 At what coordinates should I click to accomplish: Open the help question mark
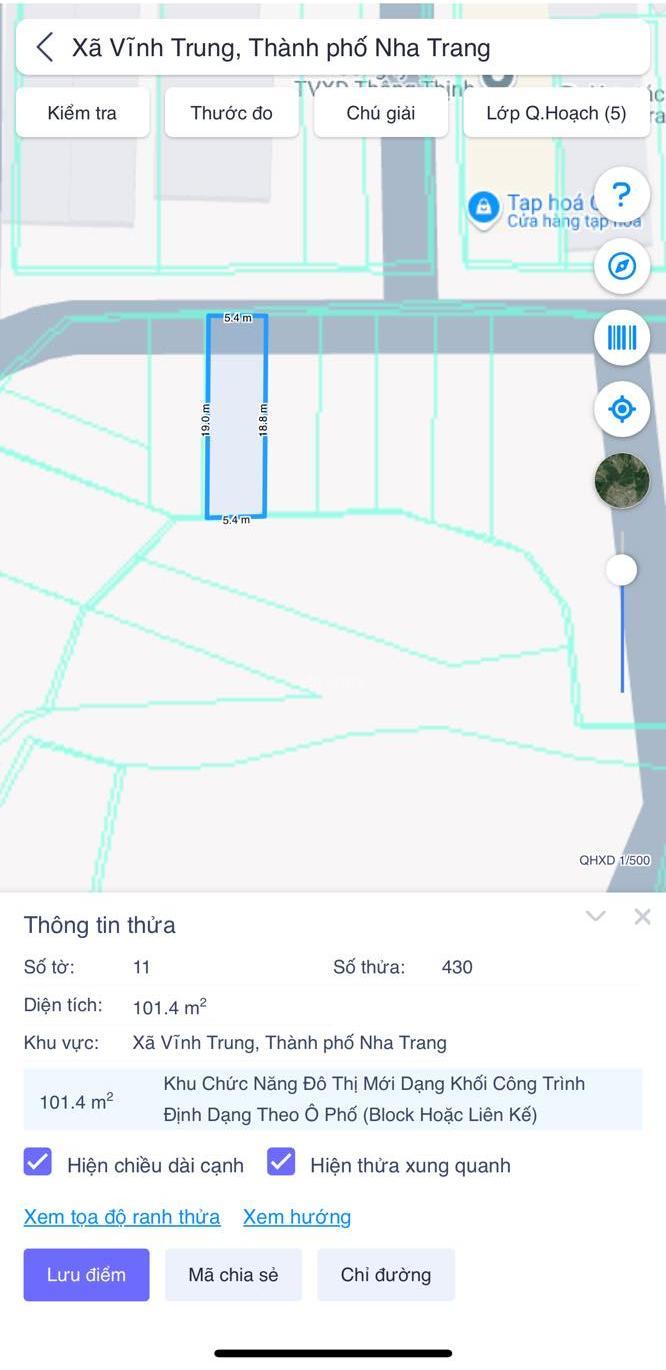621,195
